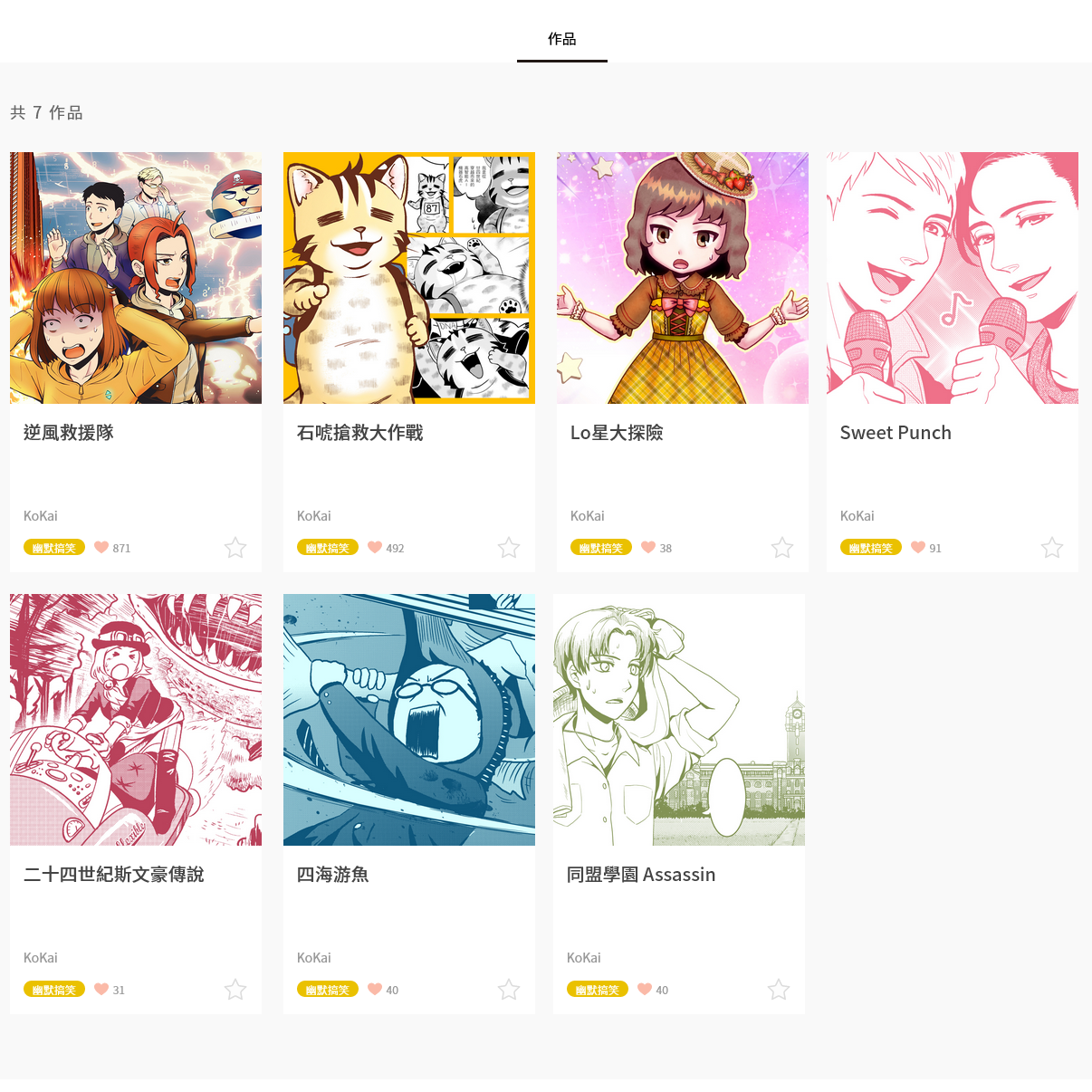Open the comic Lo星大探險

(683, 278)
